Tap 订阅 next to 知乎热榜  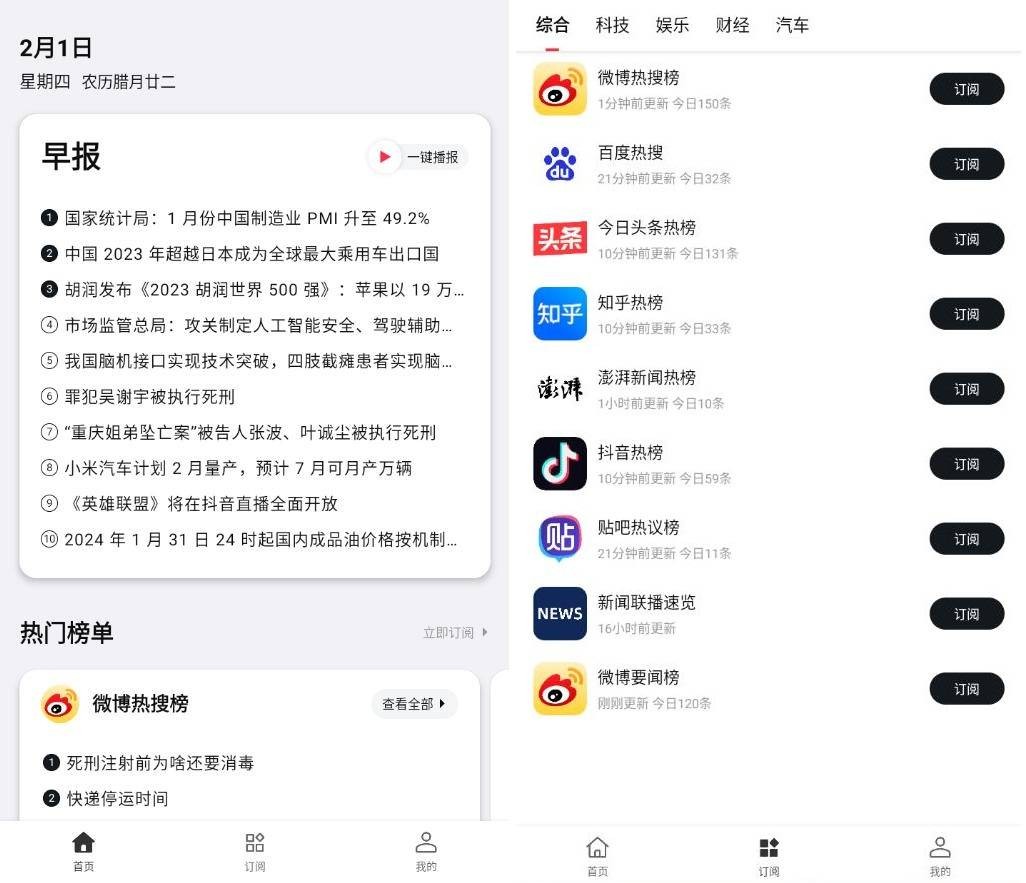click(966, 314)
